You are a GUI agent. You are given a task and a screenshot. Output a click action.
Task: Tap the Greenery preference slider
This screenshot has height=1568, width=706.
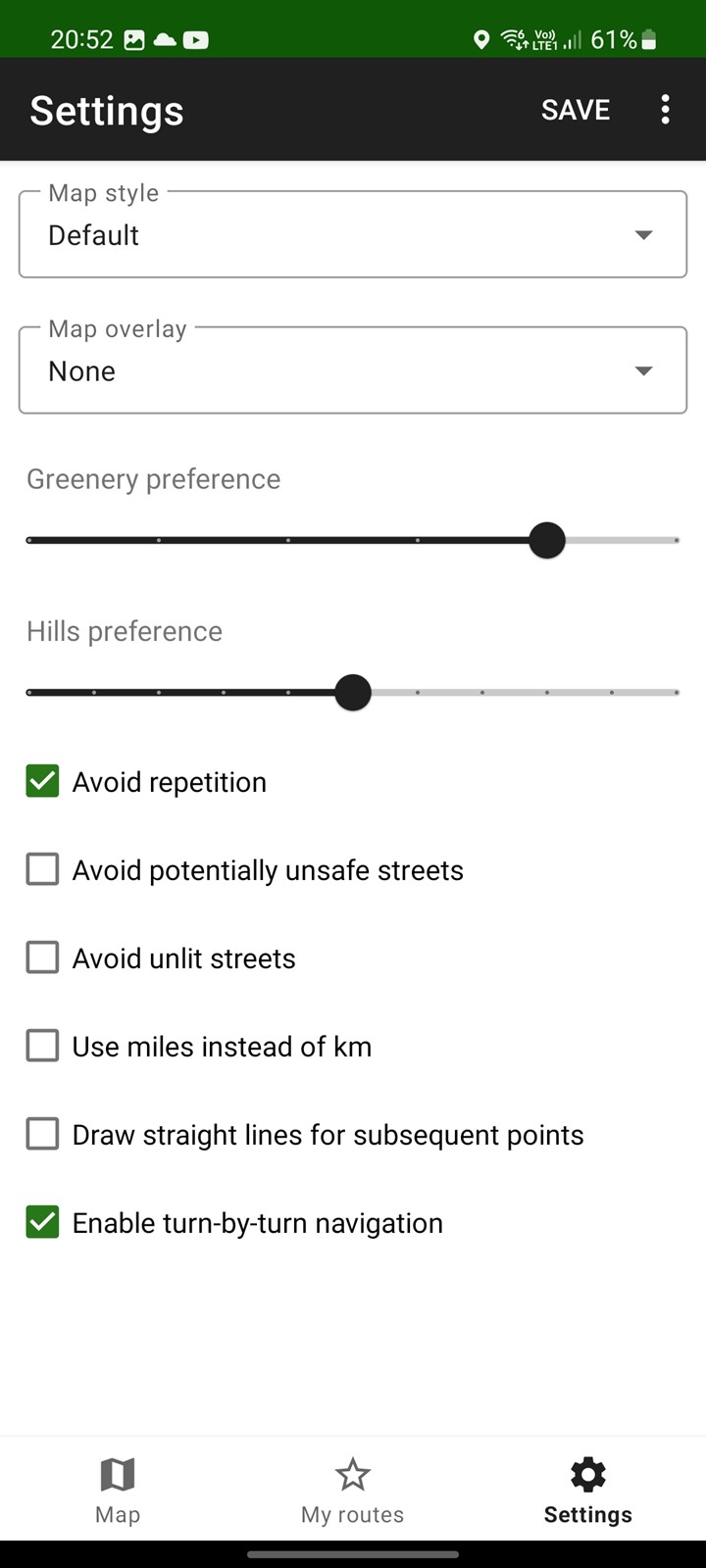click(353, 540)
